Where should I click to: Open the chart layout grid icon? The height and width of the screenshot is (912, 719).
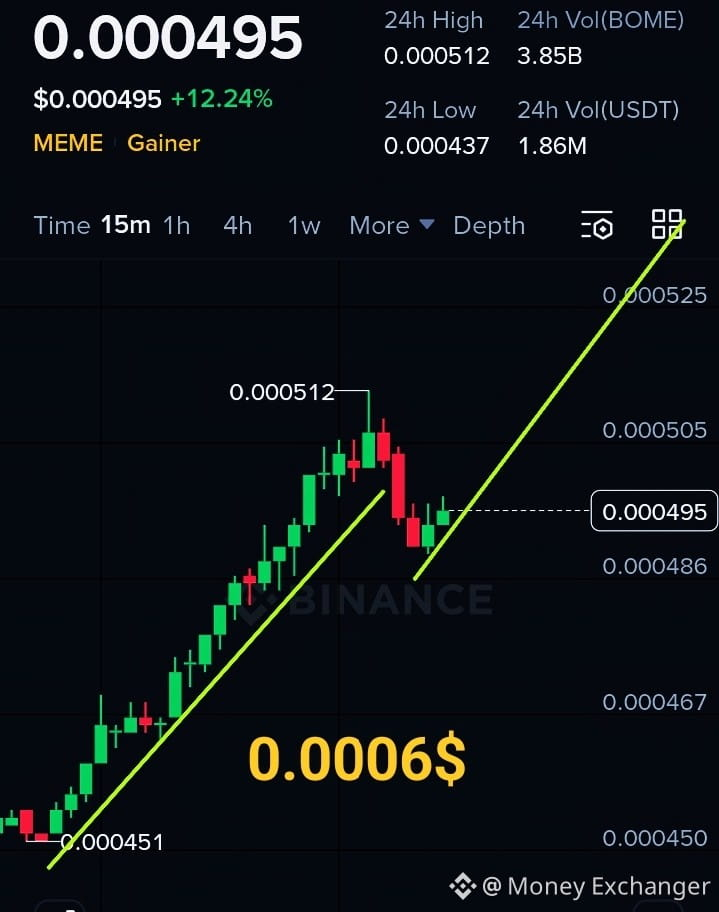[667, 224]
